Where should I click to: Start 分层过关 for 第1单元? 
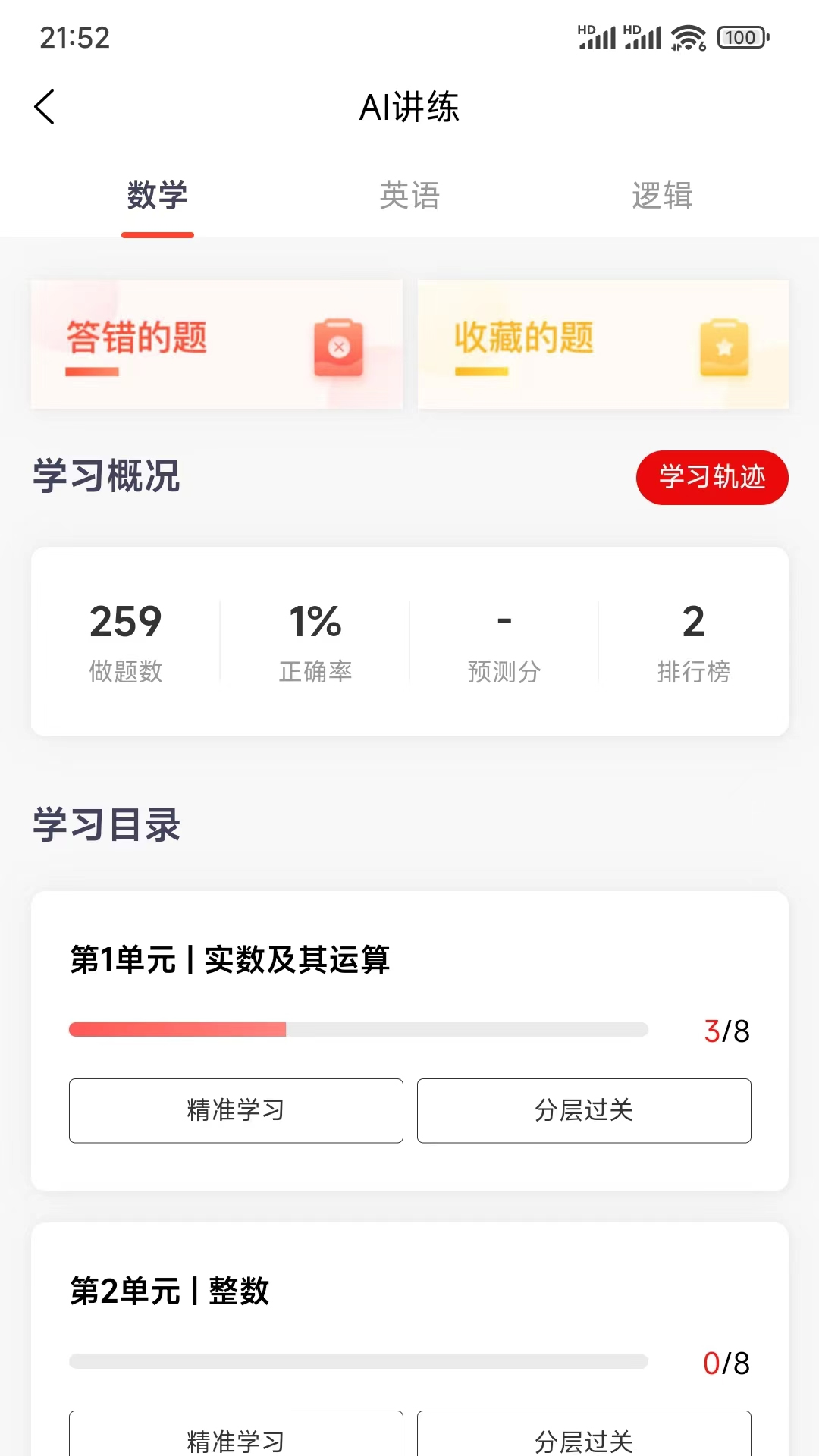coord(583,1110)
